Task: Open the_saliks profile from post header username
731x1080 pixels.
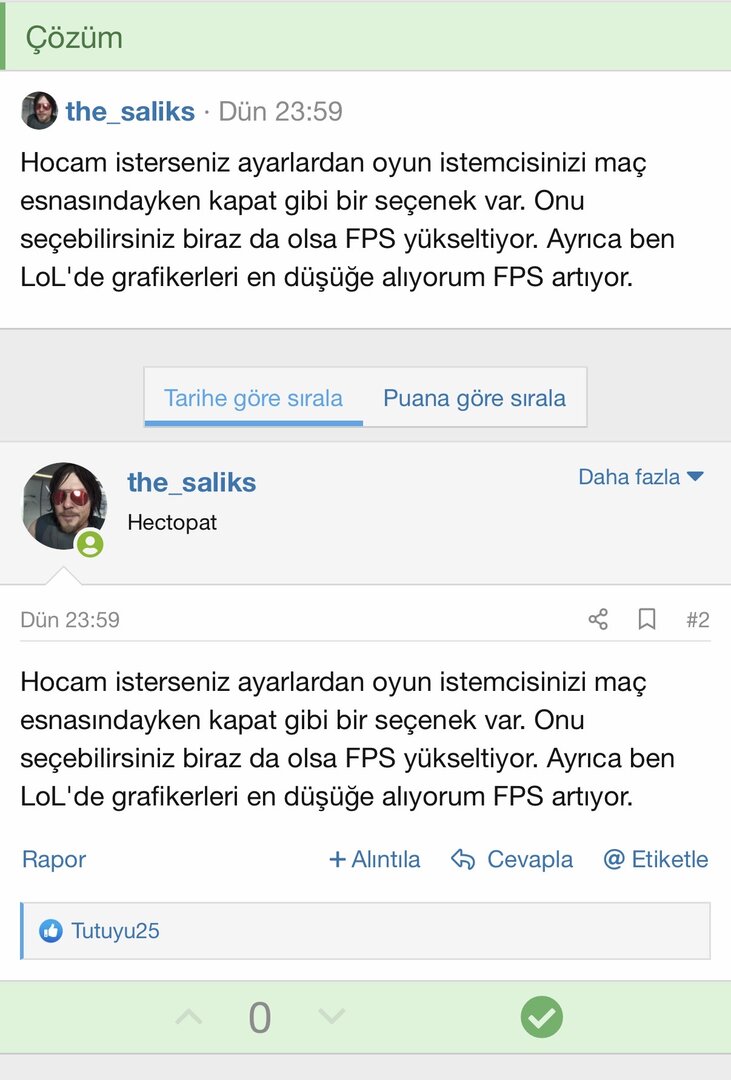Action: 191,482
